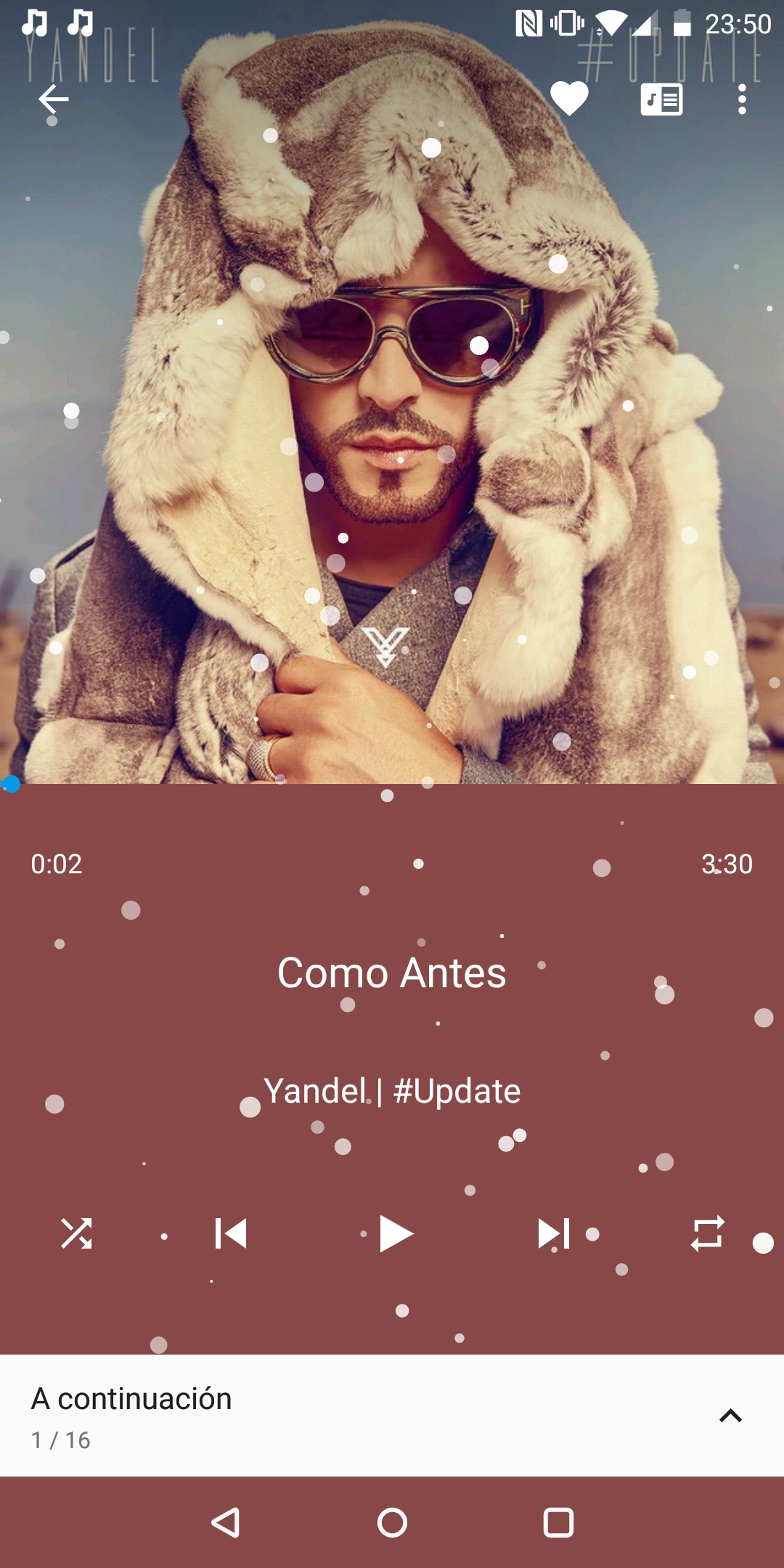Skip to the previous track
Screen dimensions: 784x1568
tap(231, 1233)
